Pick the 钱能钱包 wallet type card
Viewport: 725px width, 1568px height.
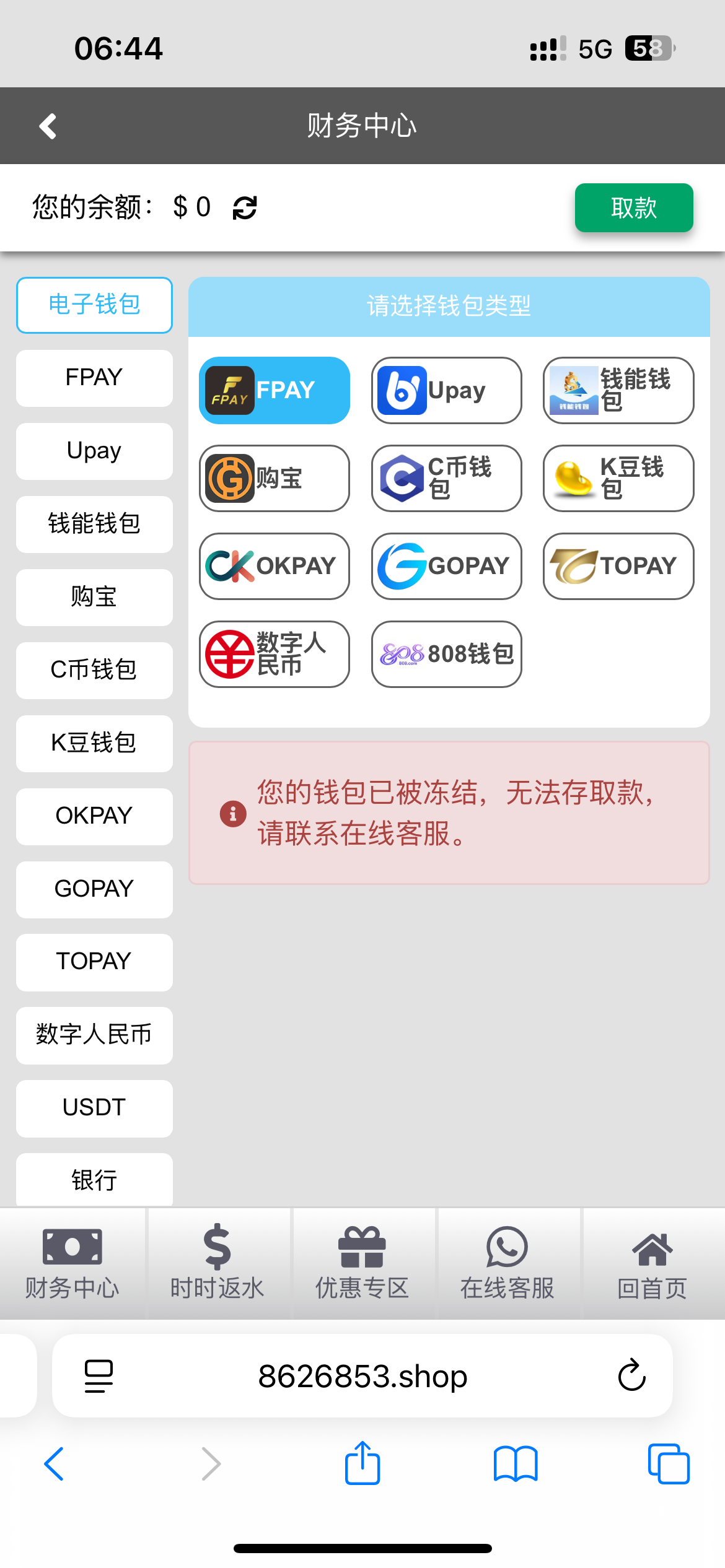618,391
